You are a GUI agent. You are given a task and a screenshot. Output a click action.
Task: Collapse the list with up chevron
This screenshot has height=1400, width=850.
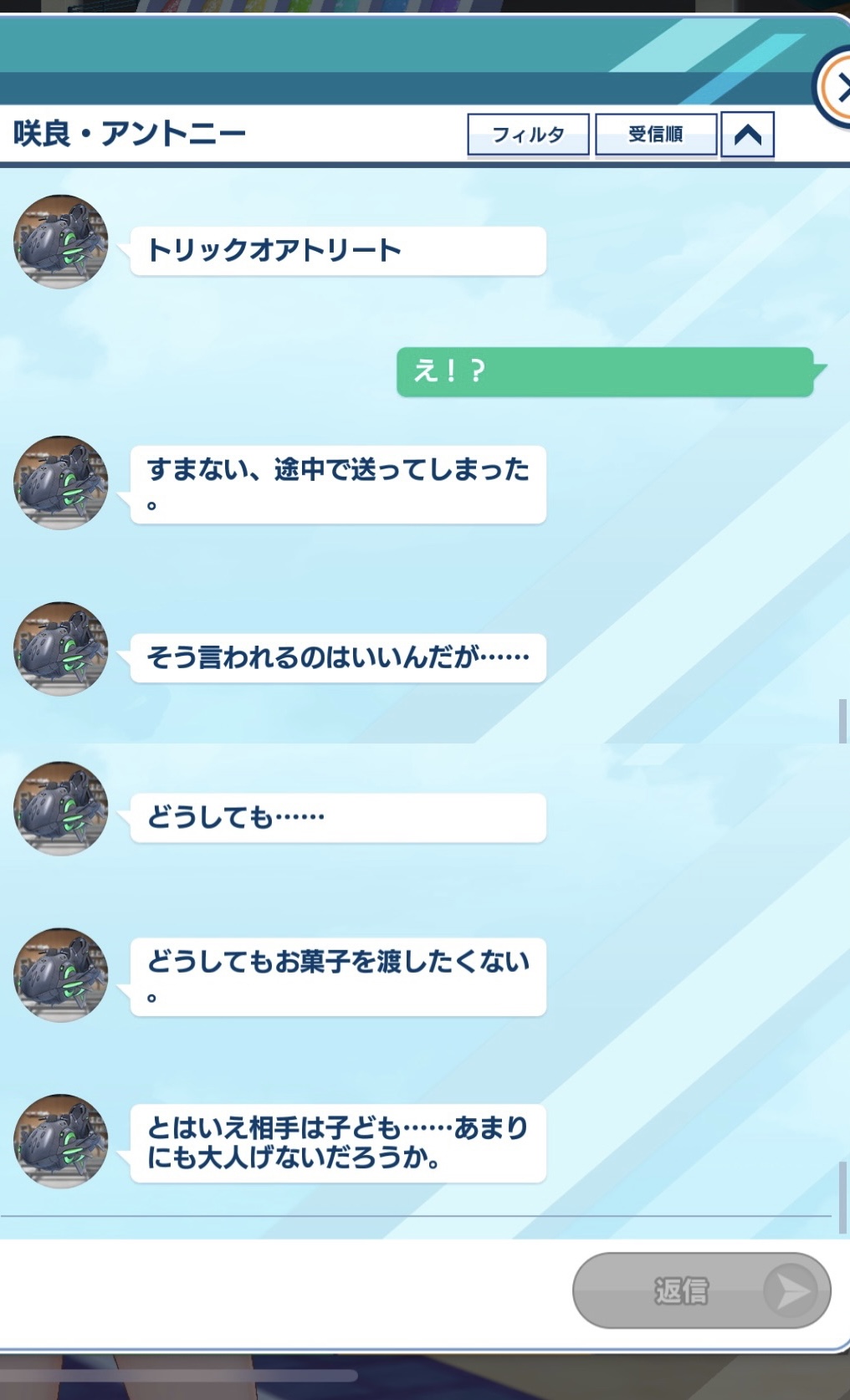747,135
